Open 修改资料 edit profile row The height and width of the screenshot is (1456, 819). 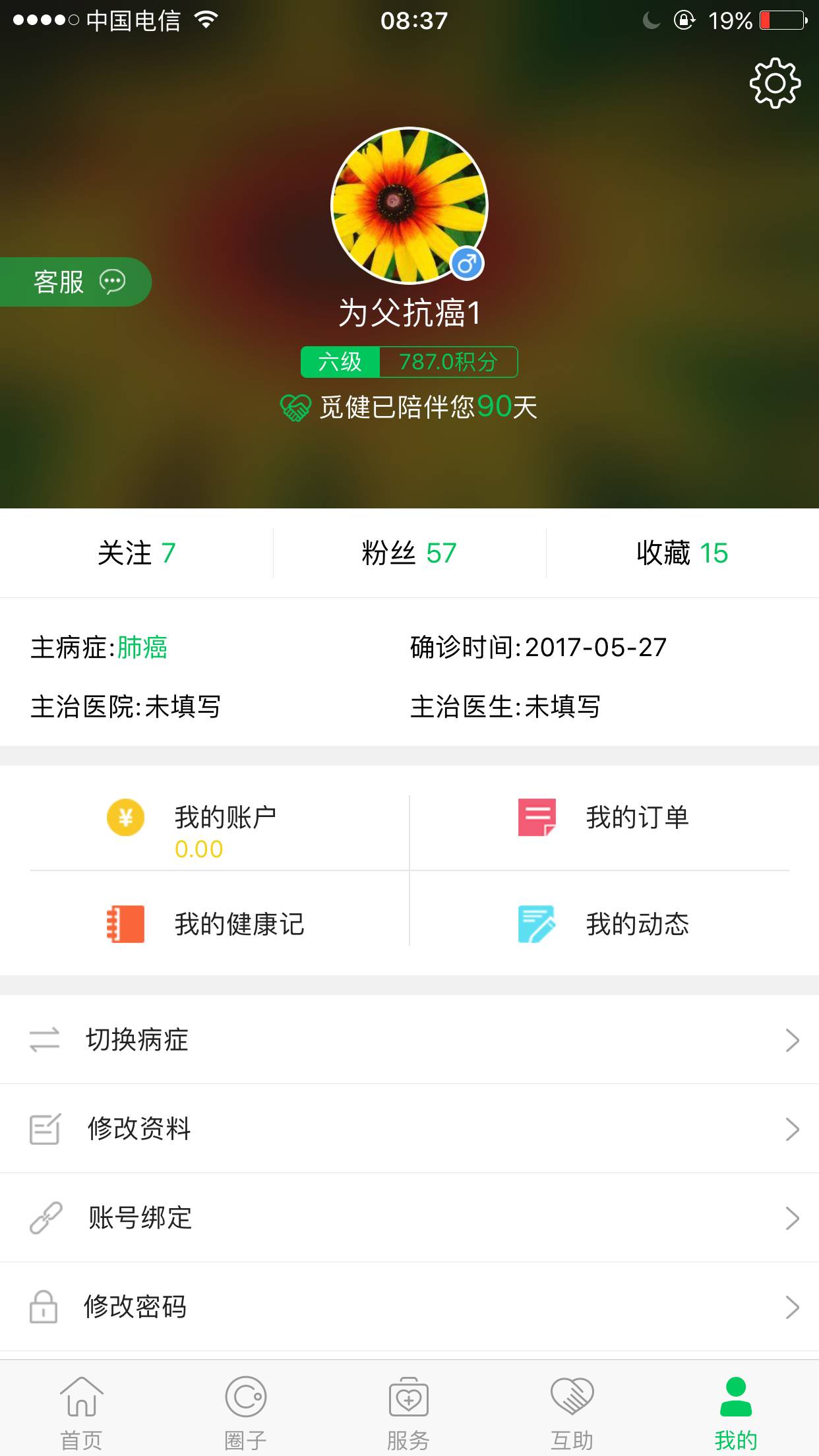tap(409, 1128)
